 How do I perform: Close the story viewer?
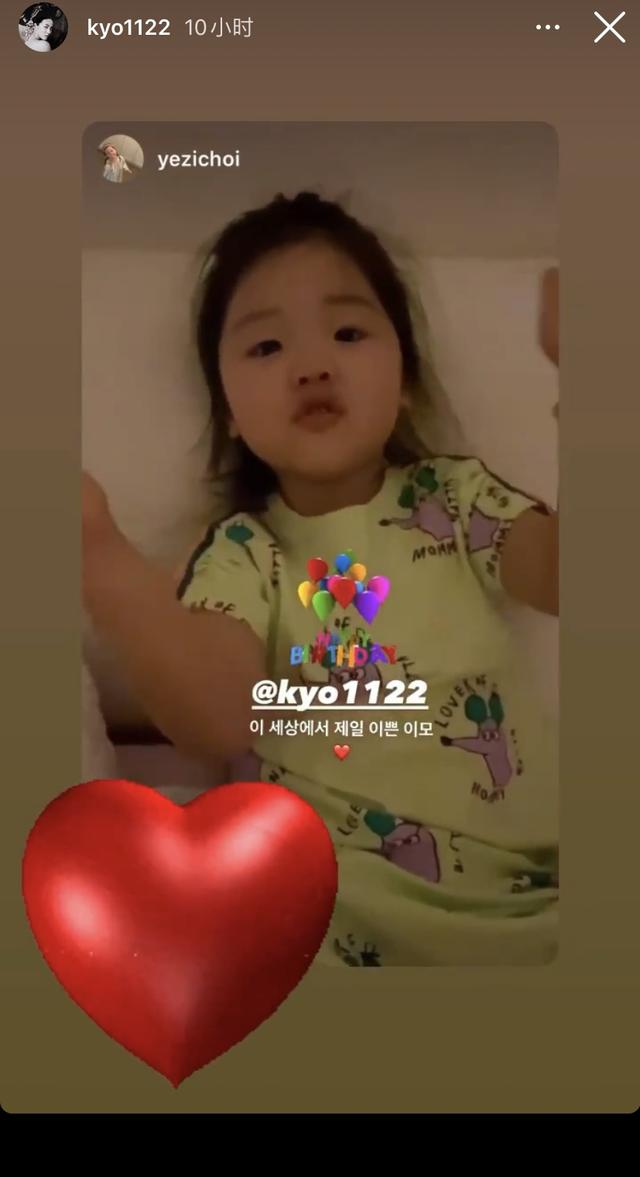click(609, 28)
